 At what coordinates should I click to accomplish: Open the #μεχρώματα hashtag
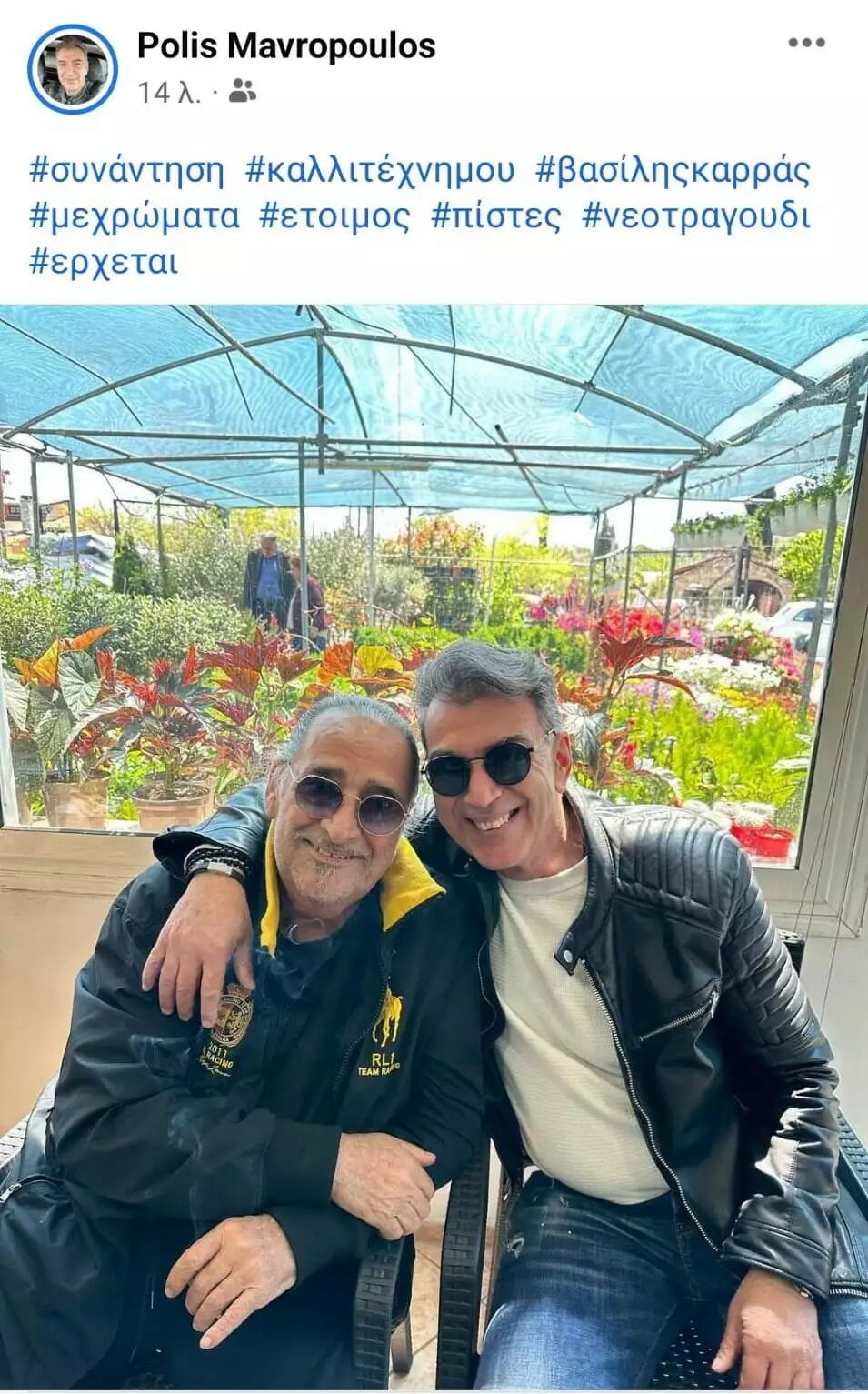click(135, 216)
